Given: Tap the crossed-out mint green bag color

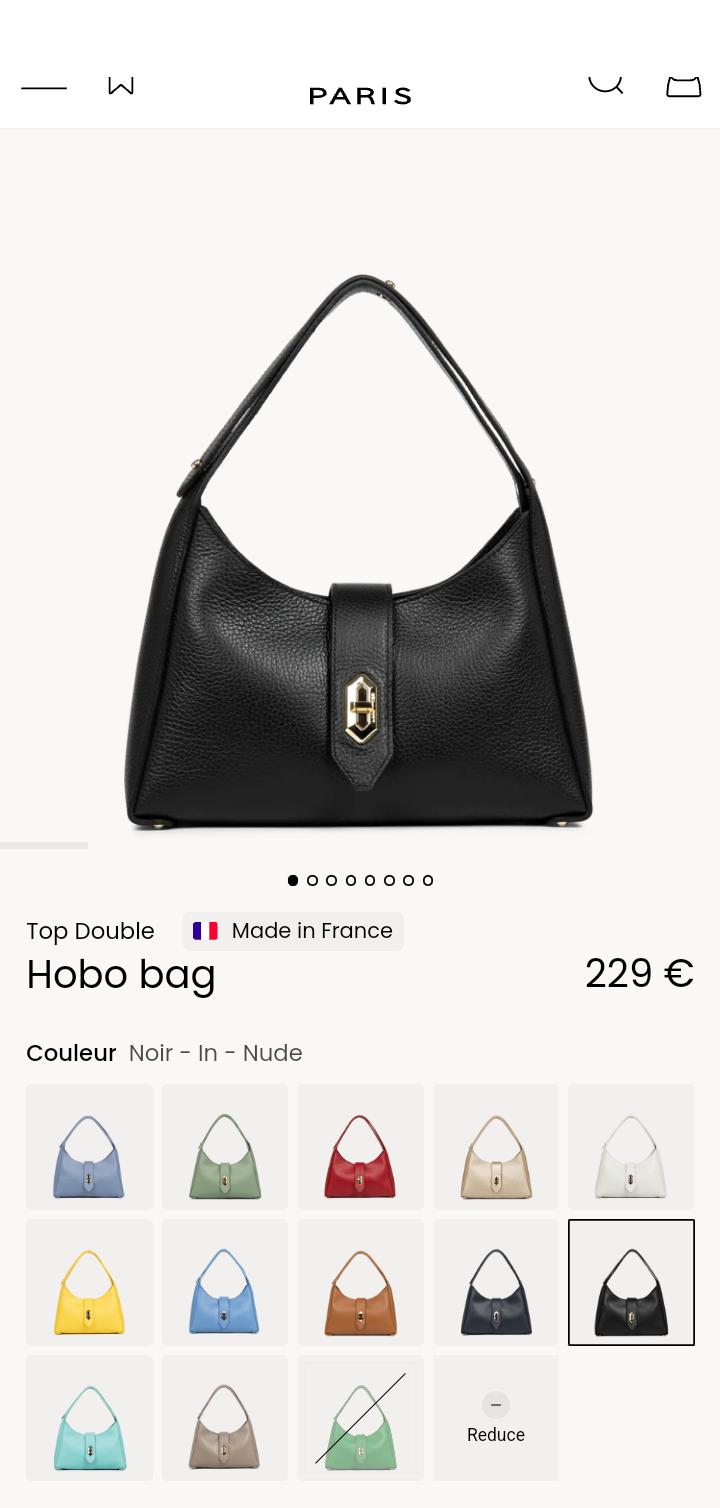Looking at the screenshot, I should tap(360, 1418).
